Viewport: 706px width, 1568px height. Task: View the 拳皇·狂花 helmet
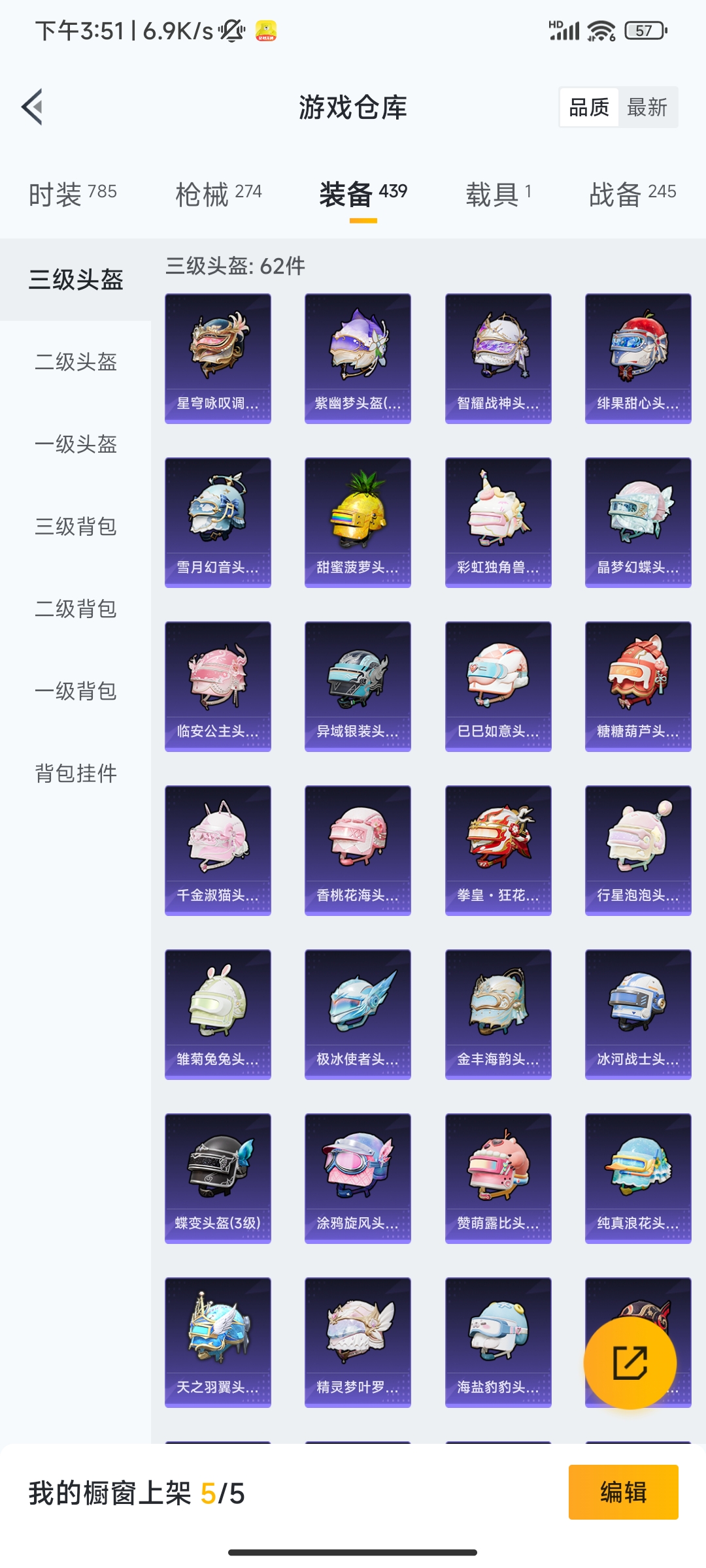[x=498, y=851]
